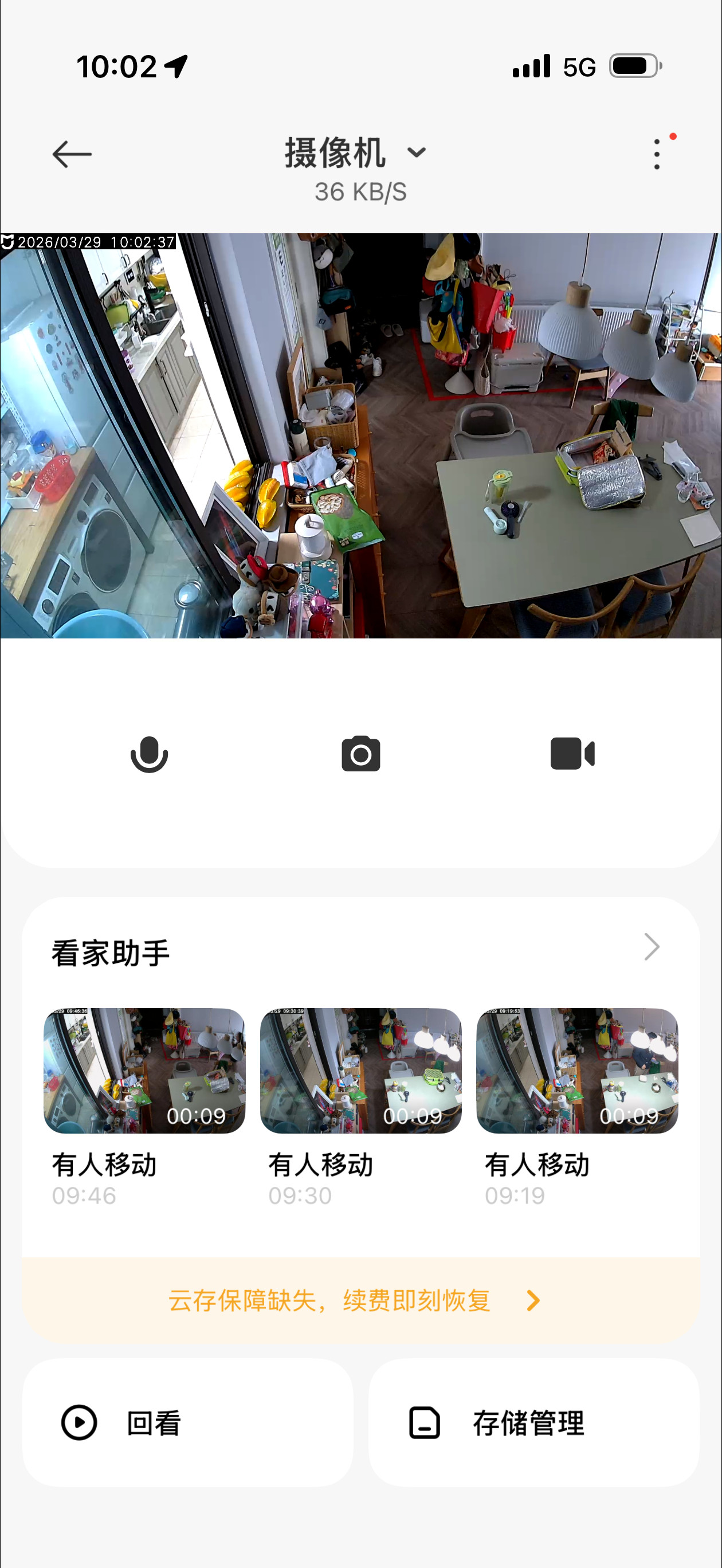Image resolution: width=722 pixels, height=1568 pixels.
Task: Select the 摄像机 title in the header
Action: (335, 152)
